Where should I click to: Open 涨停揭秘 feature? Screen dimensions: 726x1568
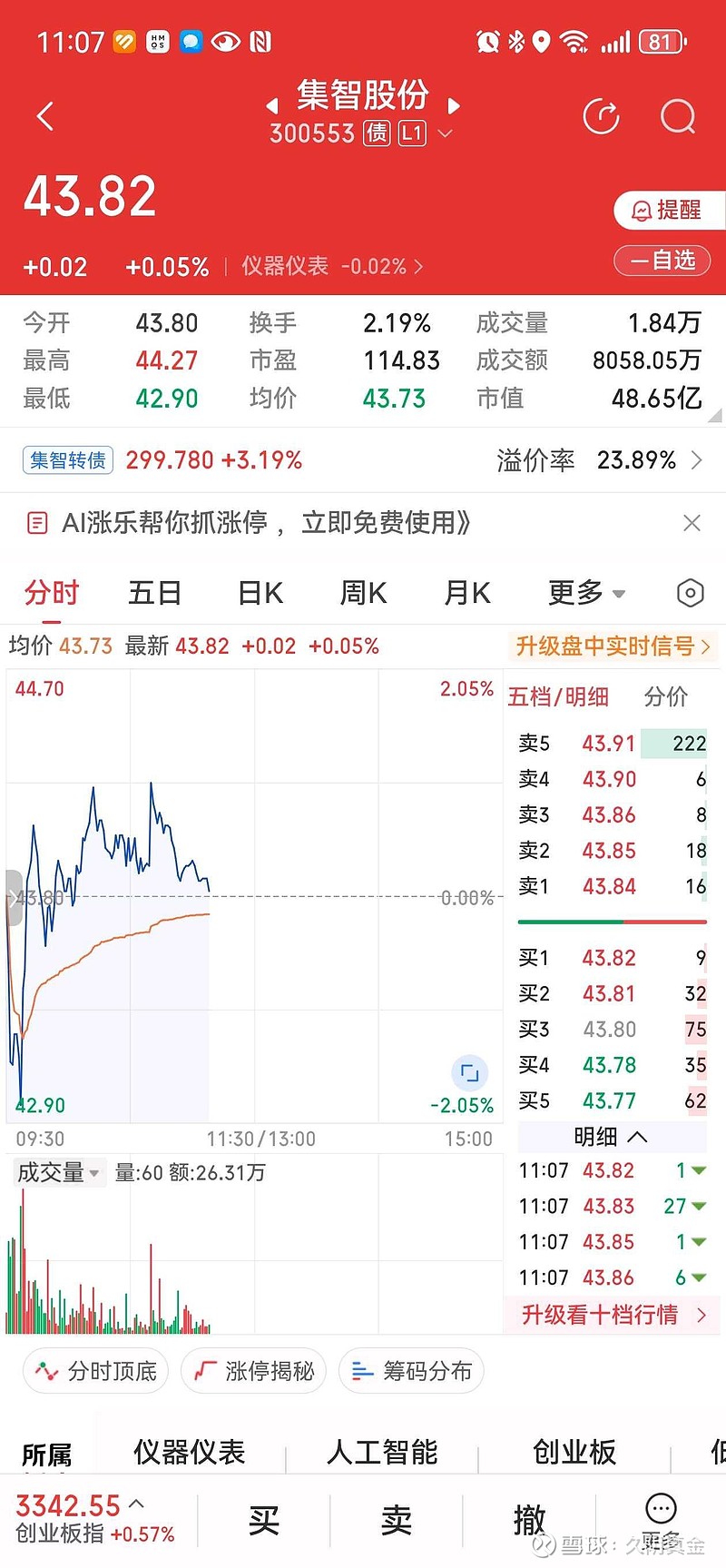pyautogui.click(x=253, y=1371)
